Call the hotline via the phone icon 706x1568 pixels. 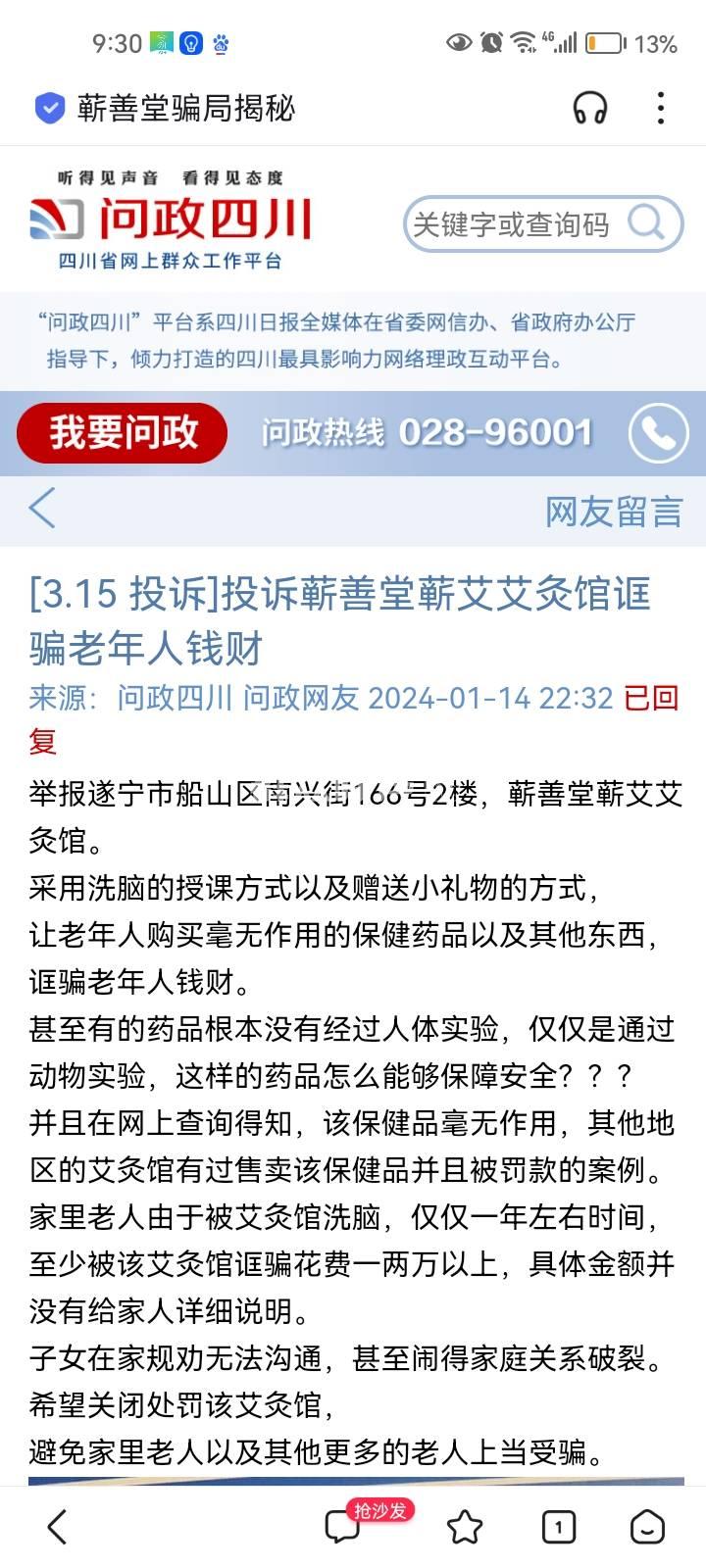659,432
